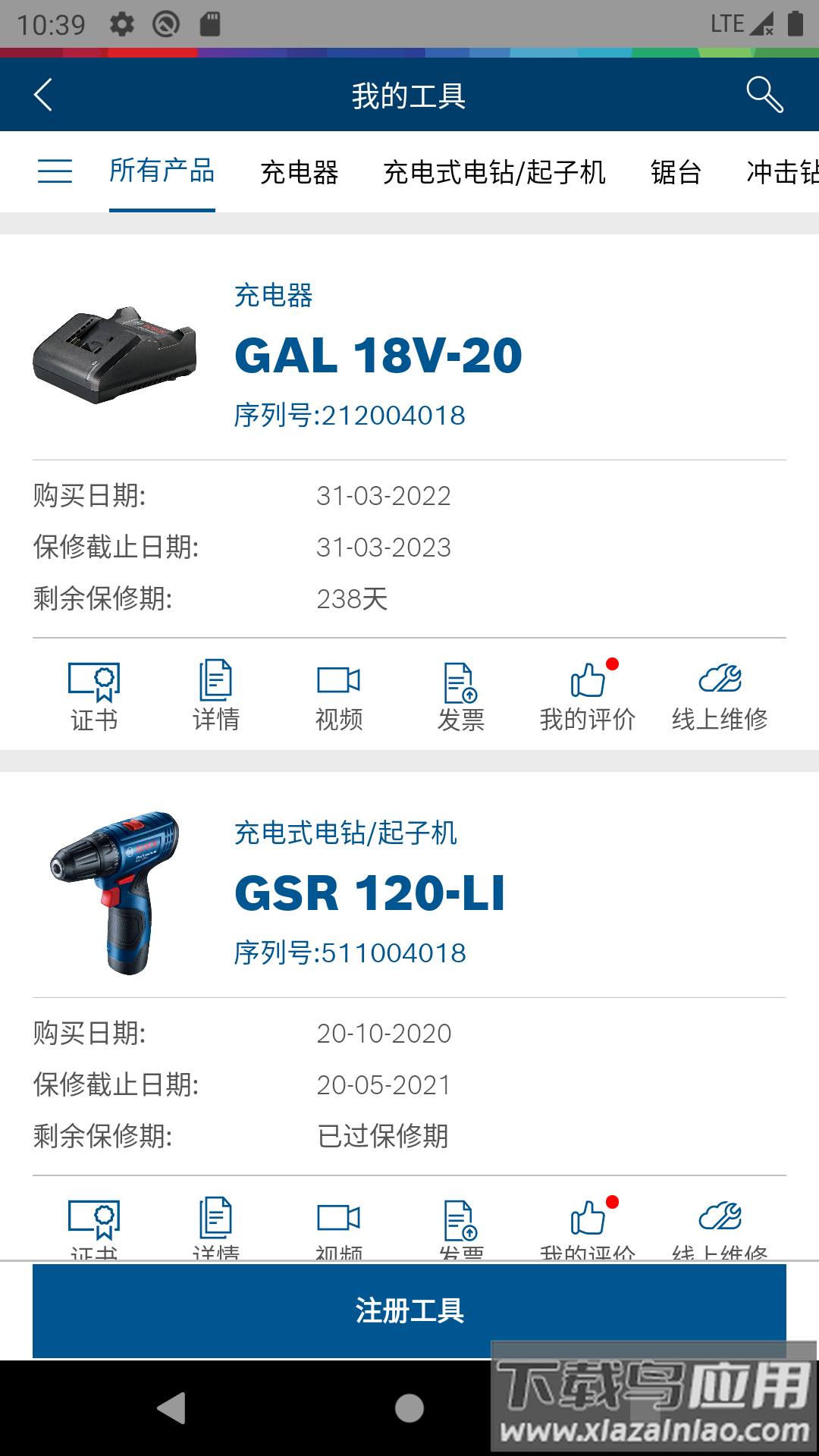Open the certificate for GSR 120-LI
The image size is (819, 1456).
pyautogui.click(x=93, y=1228)
